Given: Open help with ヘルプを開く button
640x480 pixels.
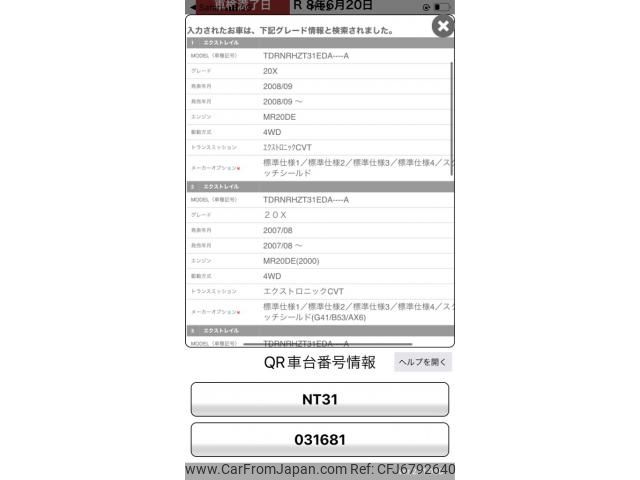Looking at the screenshot, I should (x=422, y=362).
